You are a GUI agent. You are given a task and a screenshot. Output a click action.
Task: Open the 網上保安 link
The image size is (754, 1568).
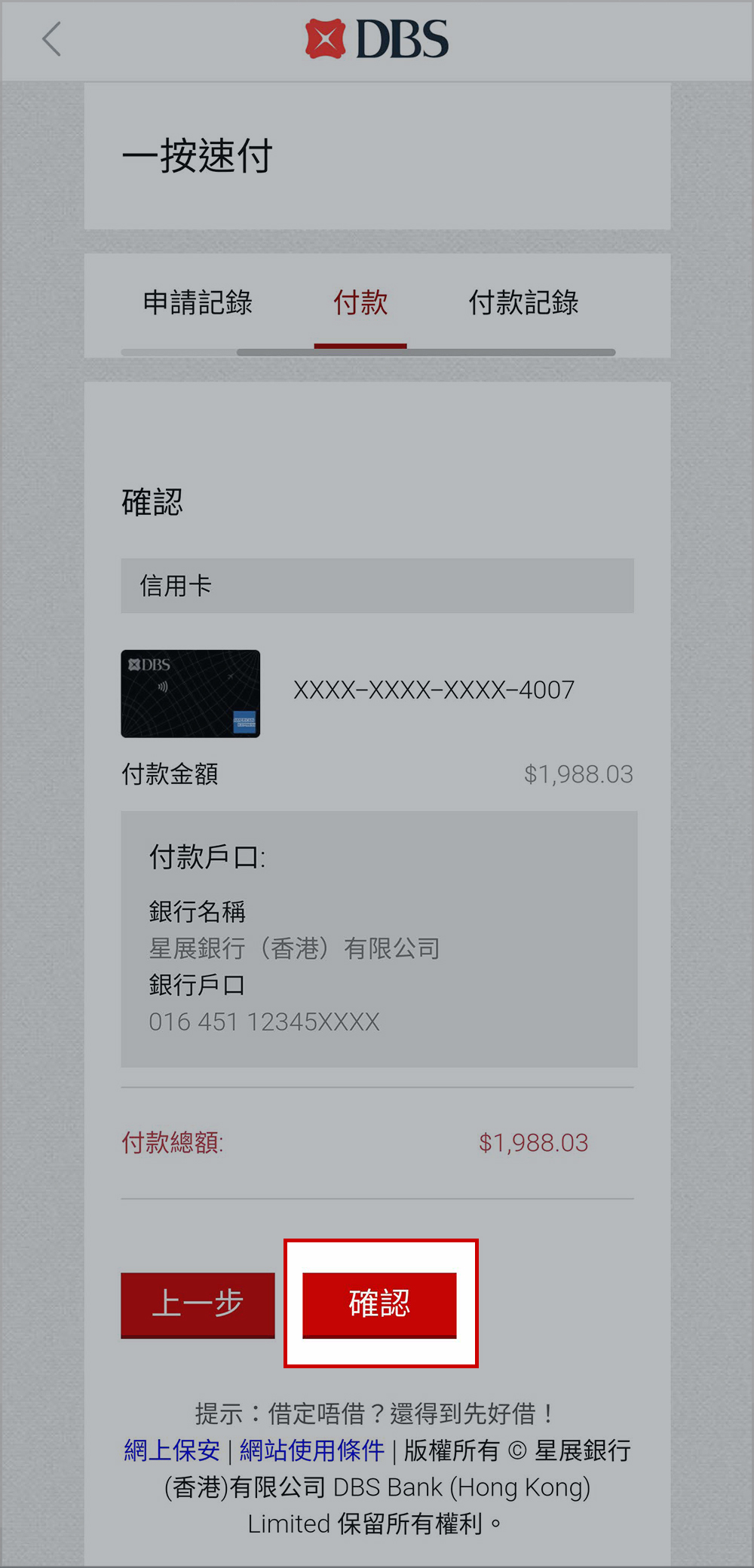coord(172,1450)
